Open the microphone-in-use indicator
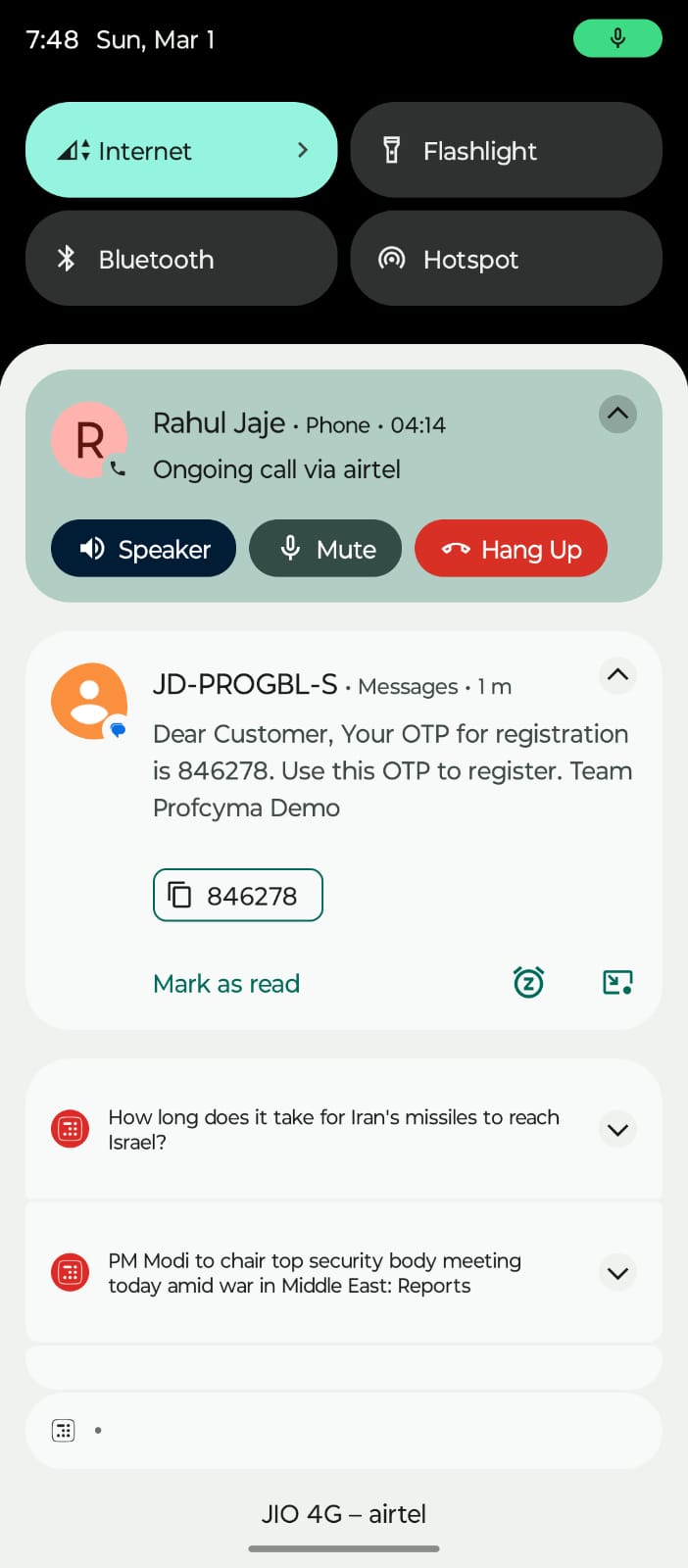 point(617,39)
